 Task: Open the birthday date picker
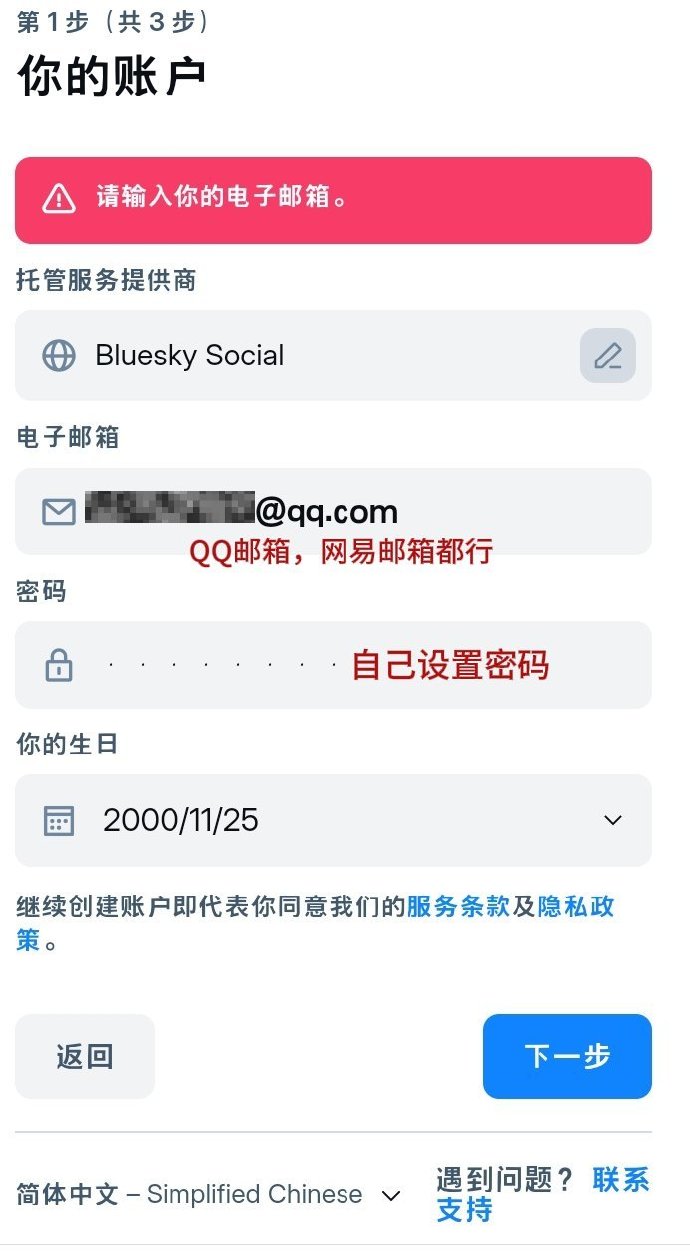[x=333, y=821]
